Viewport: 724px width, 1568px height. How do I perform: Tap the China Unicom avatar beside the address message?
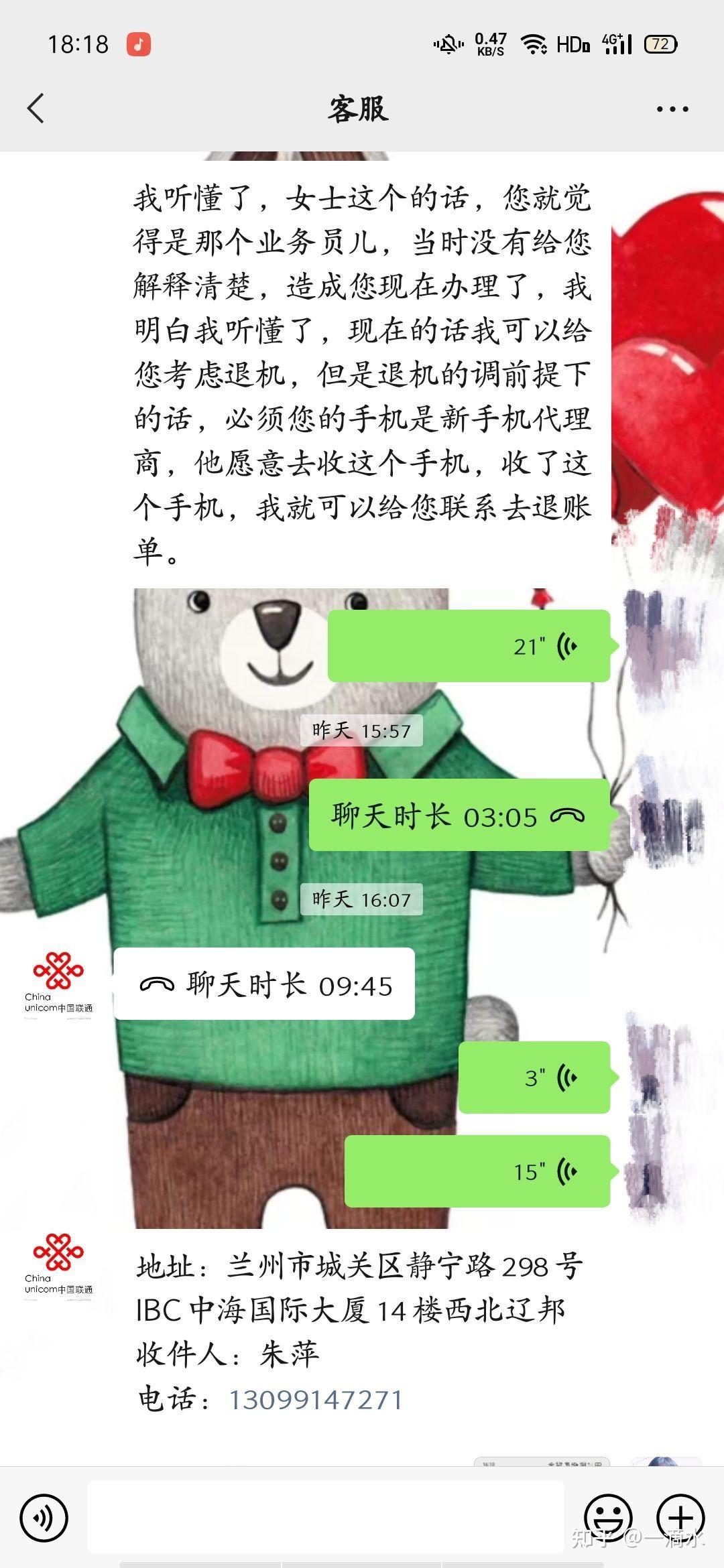click(60, 1266)
